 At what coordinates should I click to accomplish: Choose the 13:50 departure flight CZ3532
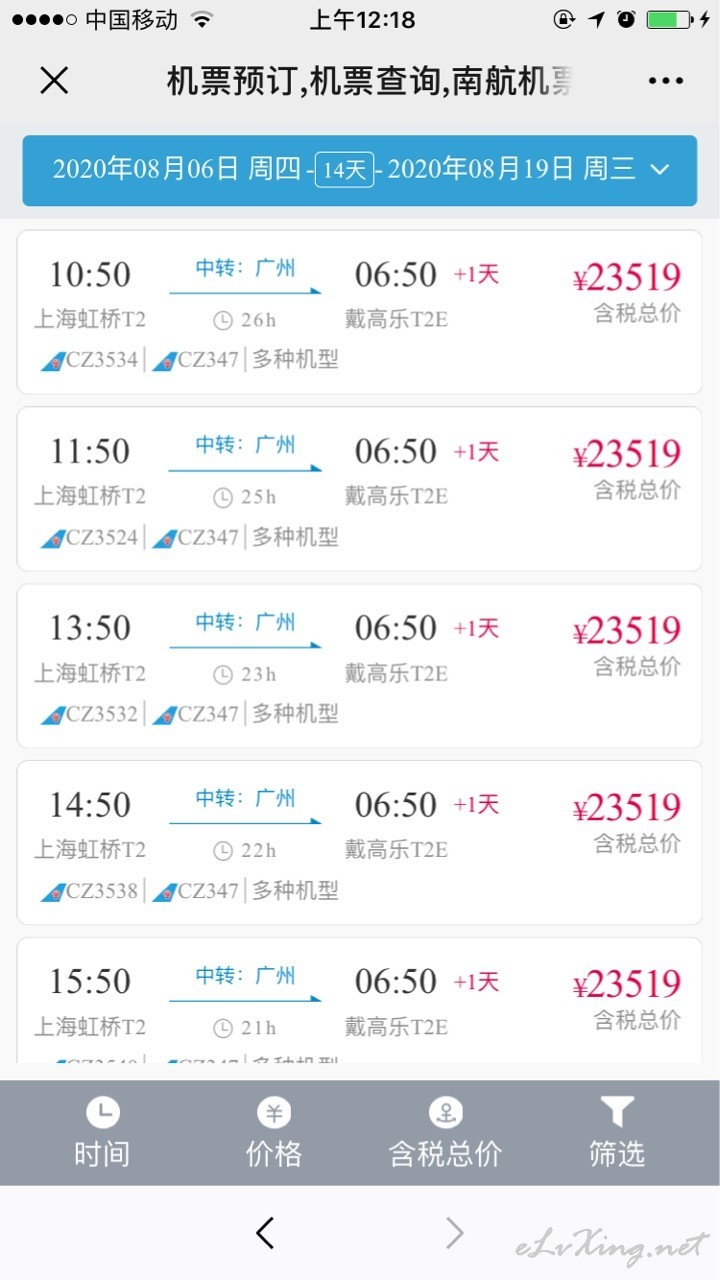360,666
